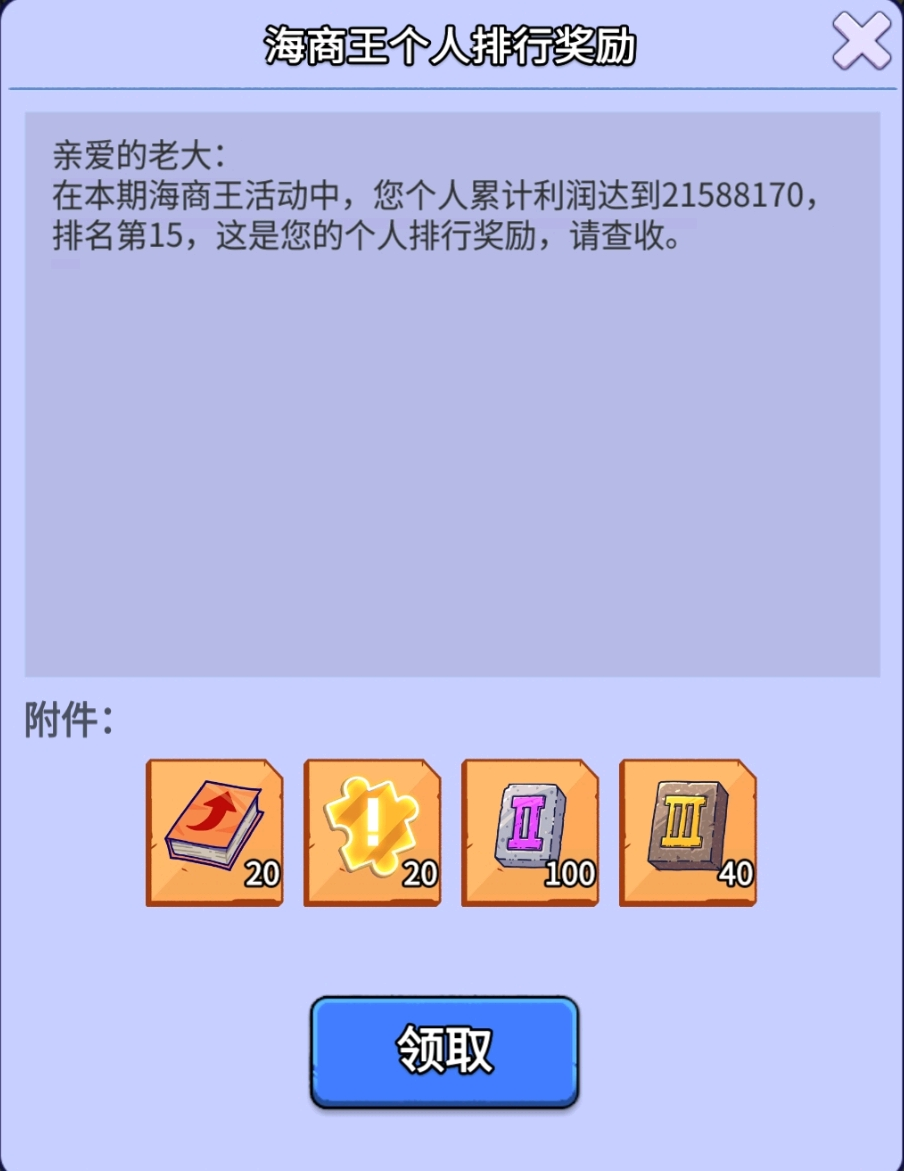The height and width of the screenshot is (1171, 904).
Task: View the red arrow book reward item
Action: point(214,833)
